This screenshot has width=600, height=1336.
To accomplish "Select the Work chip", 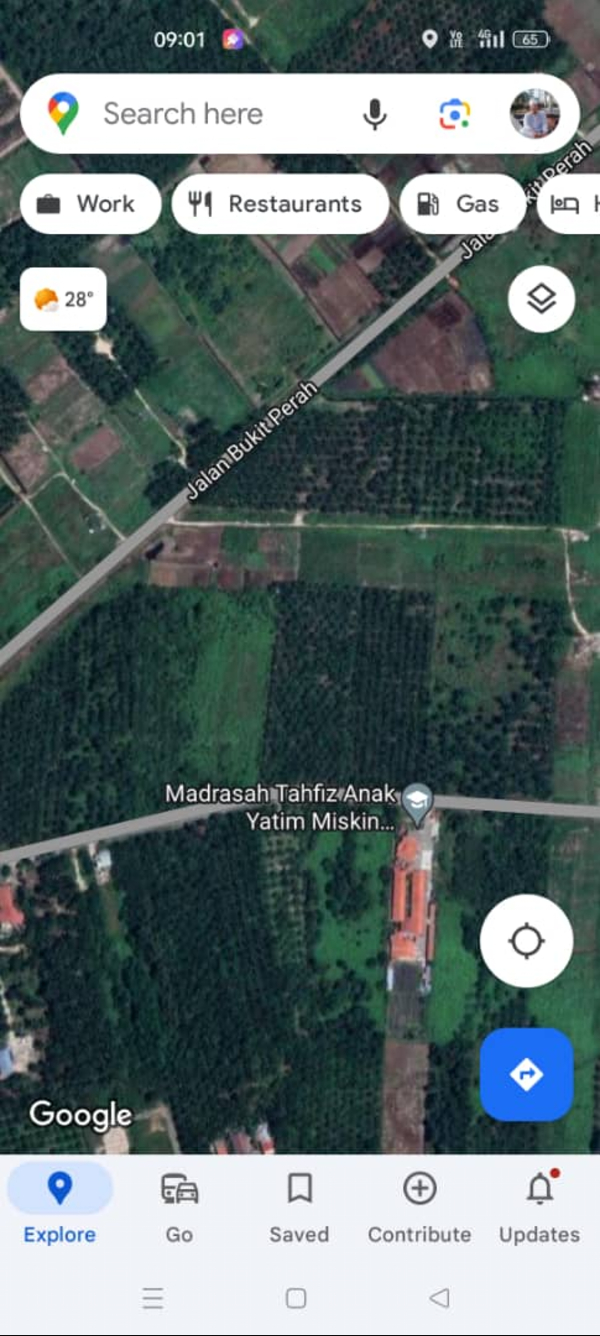I will pos(90,204).
